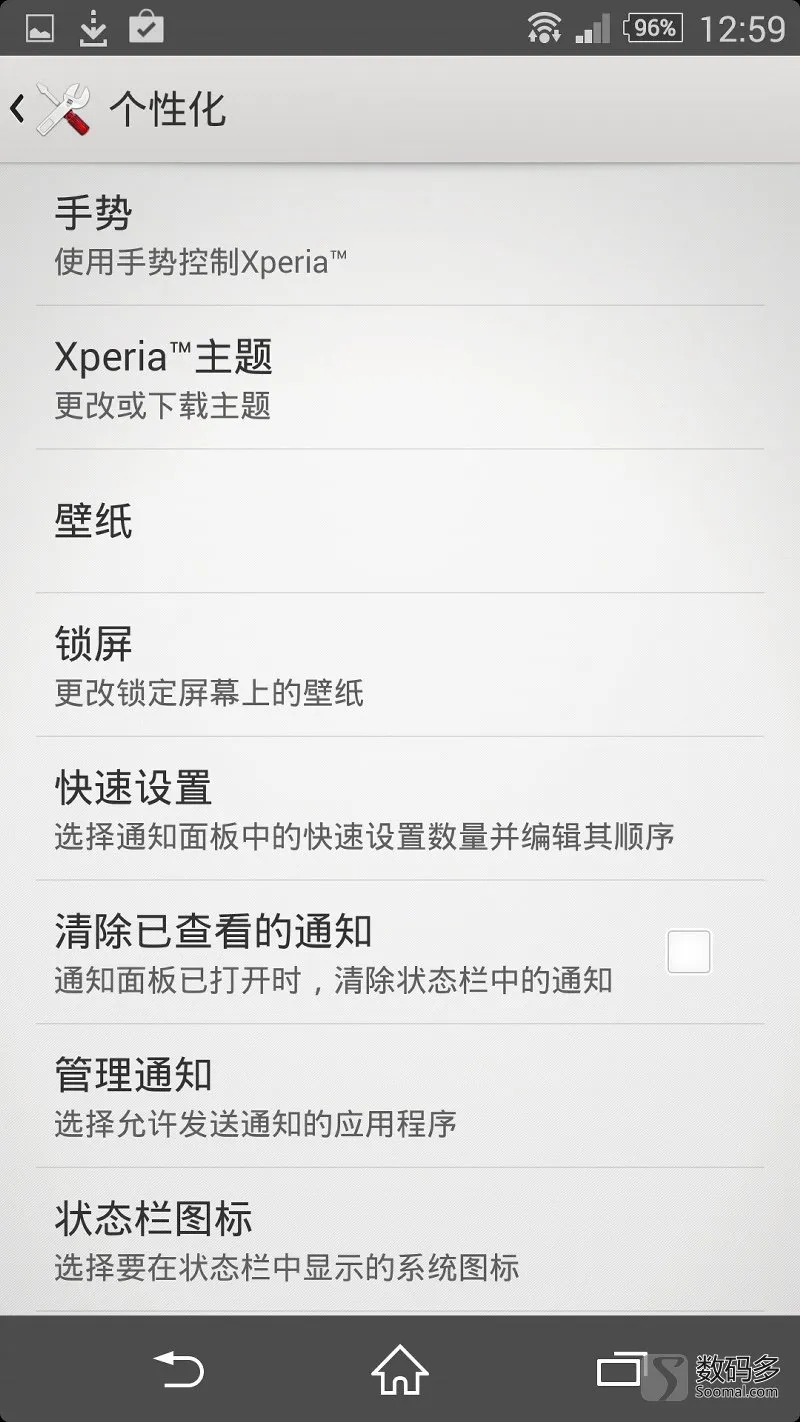Screen dimensions: 800x1422
Task: Open 状态栏图标 status bar icons
Action: coord(400,1240)
